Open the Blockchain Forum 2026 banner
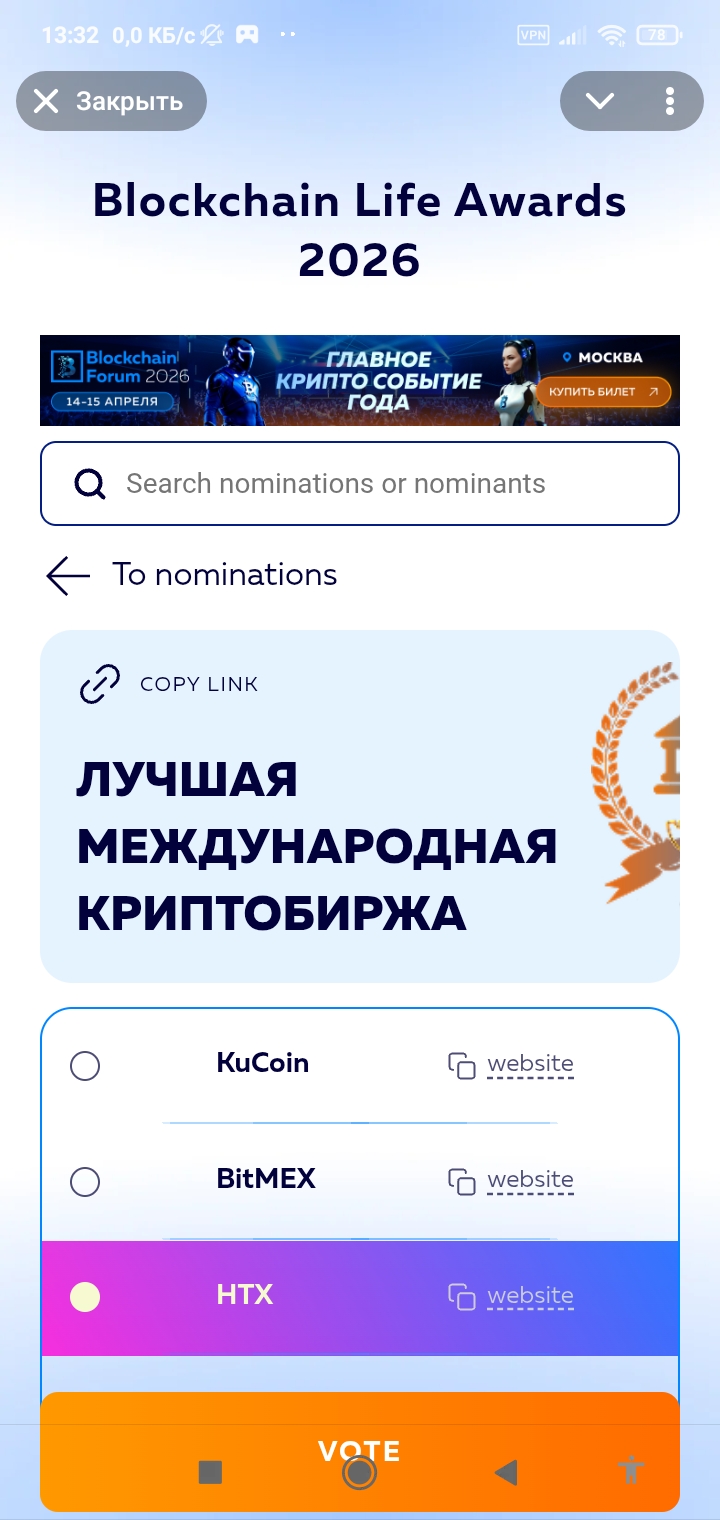720x1520 pixels. coord(360,380)
